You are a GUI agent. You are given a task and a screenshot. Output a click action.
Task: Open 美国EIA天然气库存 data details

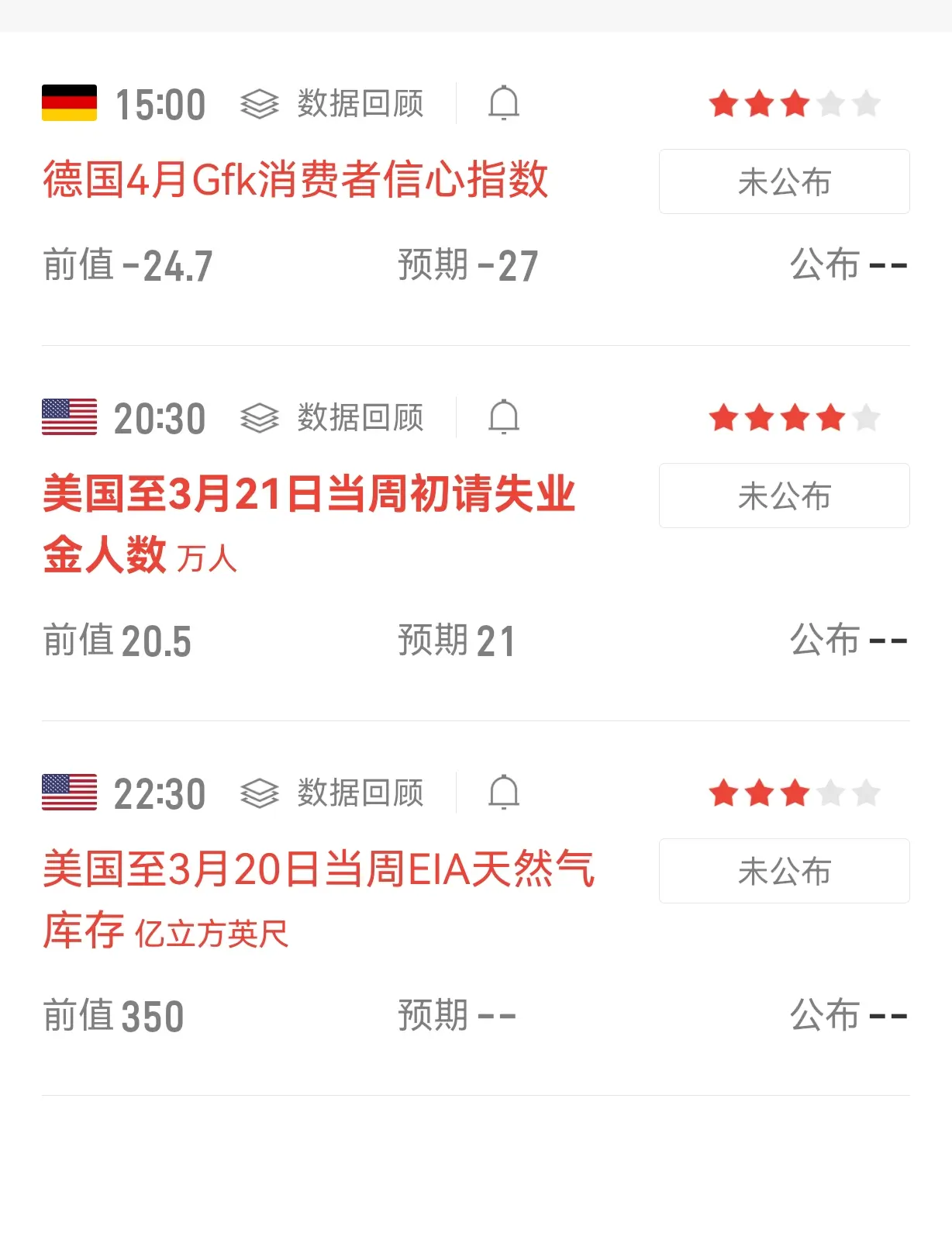pos(318,898)
